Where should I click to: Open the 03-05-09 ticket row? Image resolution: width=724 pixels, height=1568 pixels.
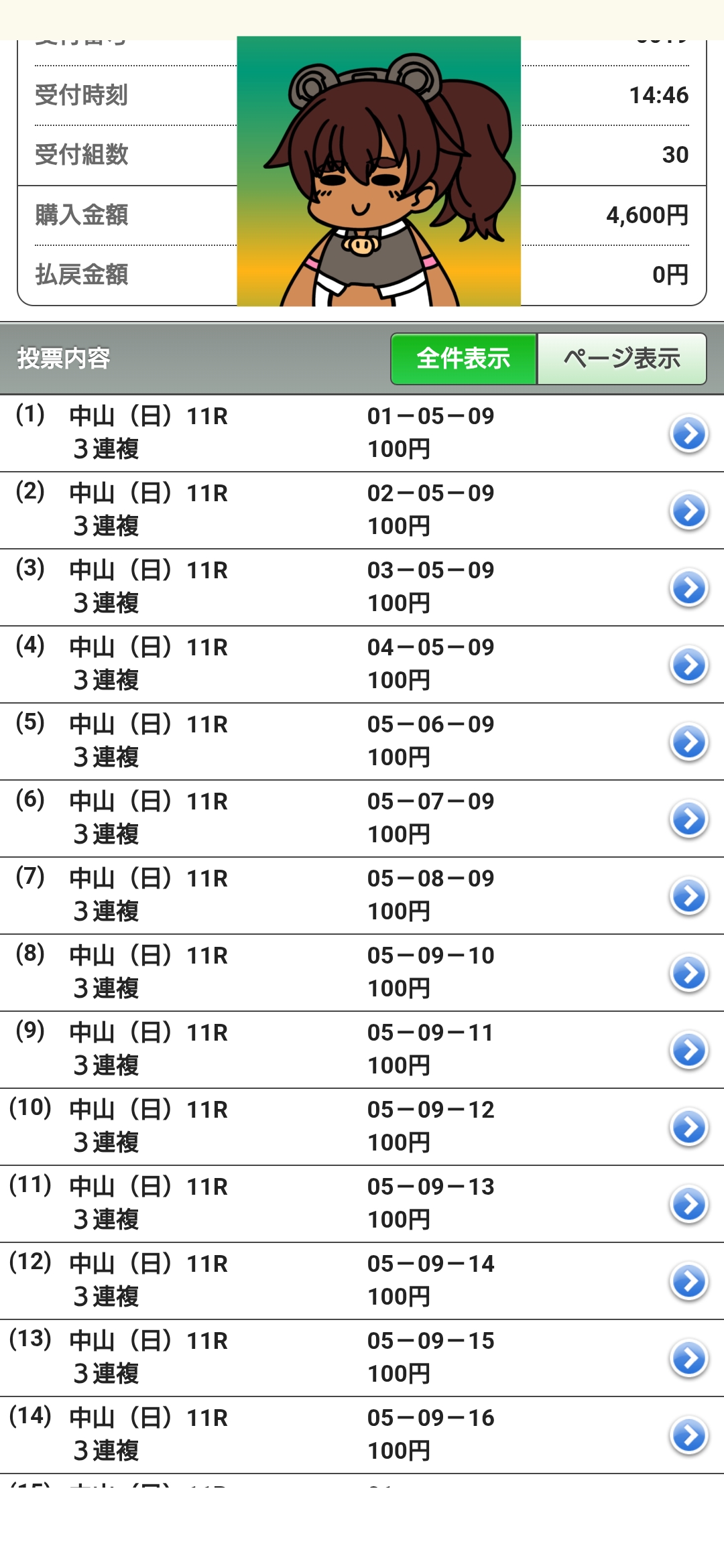point(688,588)
